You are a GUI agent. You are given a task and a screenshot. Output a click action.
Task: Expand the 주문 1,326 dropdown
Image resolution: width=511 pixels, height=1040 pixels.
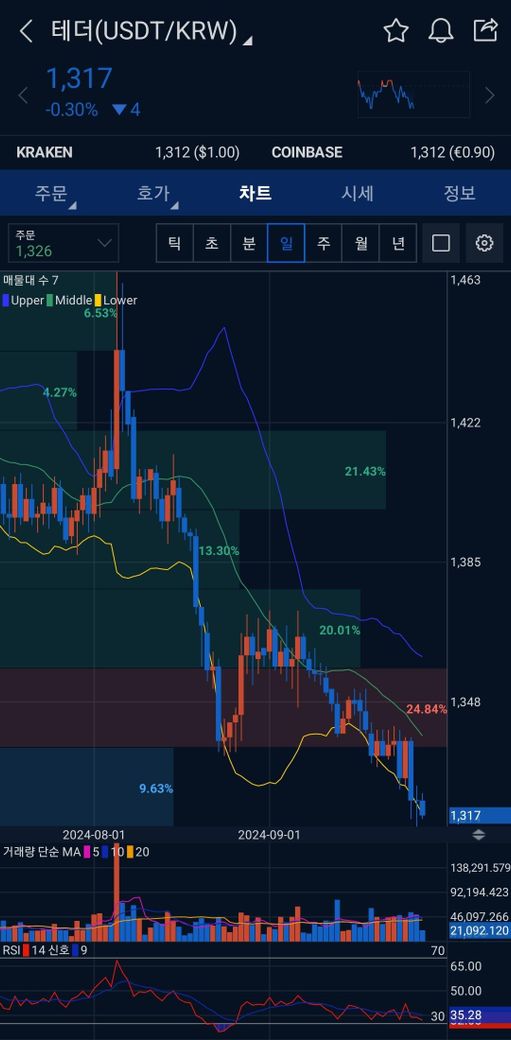64,243
